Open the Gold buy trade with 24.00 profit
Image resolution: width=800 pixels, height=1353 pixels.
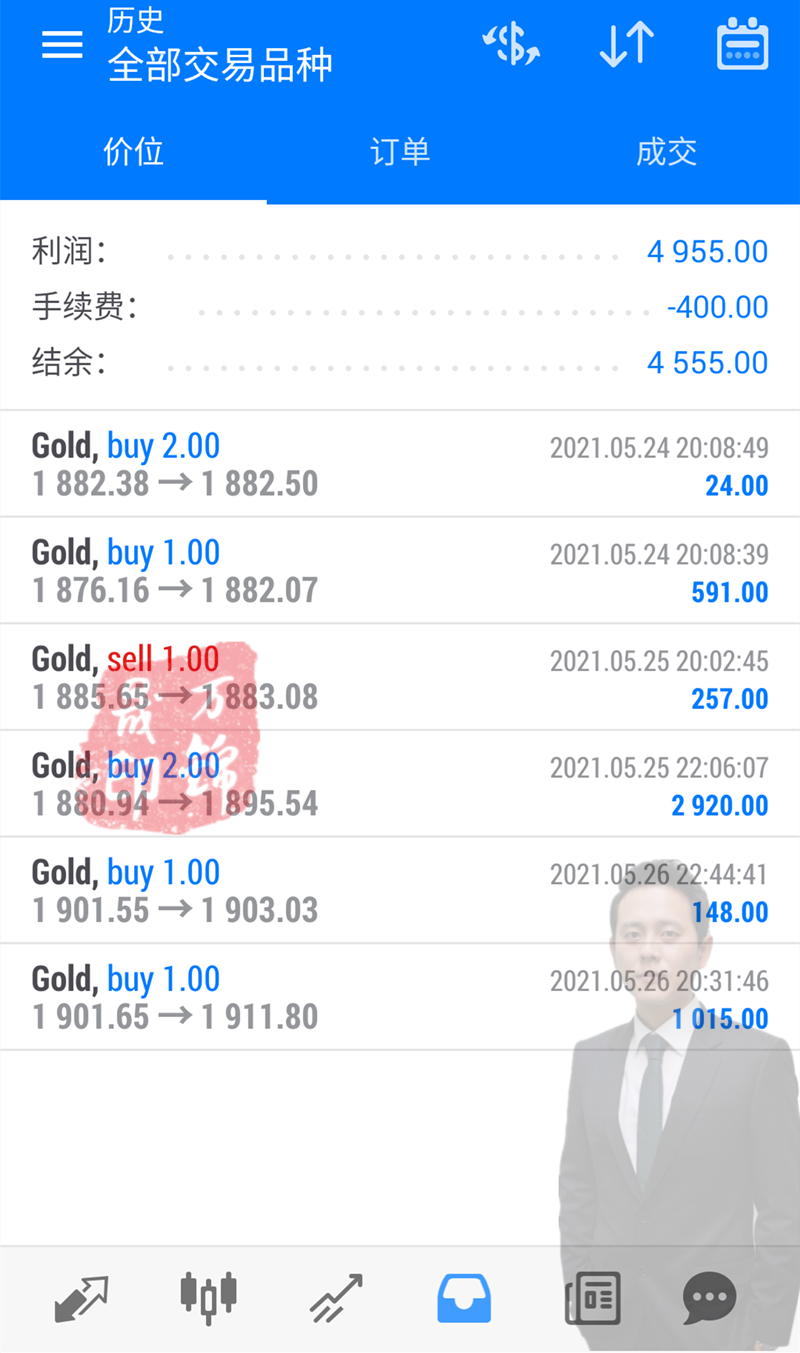pyautogui.click(x=400, y=465)
